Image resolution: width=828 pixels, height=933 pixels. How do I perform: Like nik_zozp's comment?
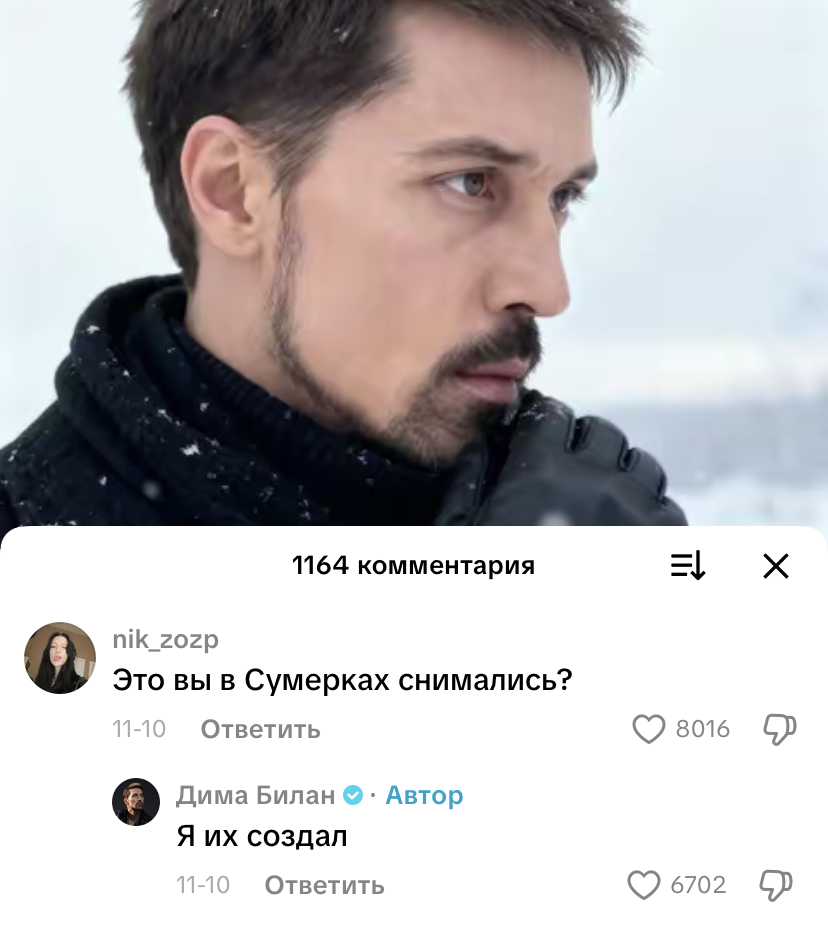[x=649, y=729]
